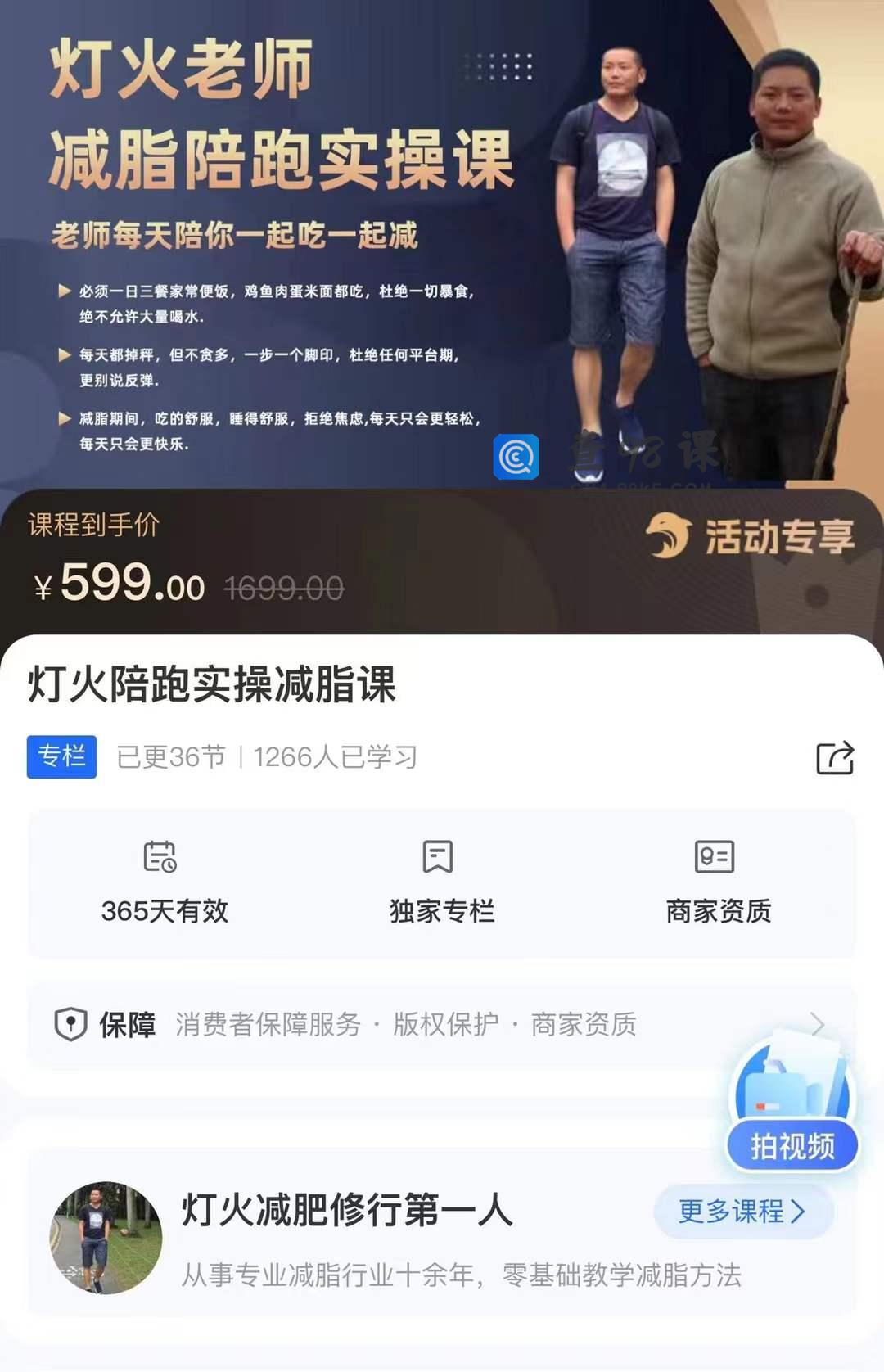Share this course via the share icon
Viewport: 884px width, 1372px height.
(x=835, y=758)
